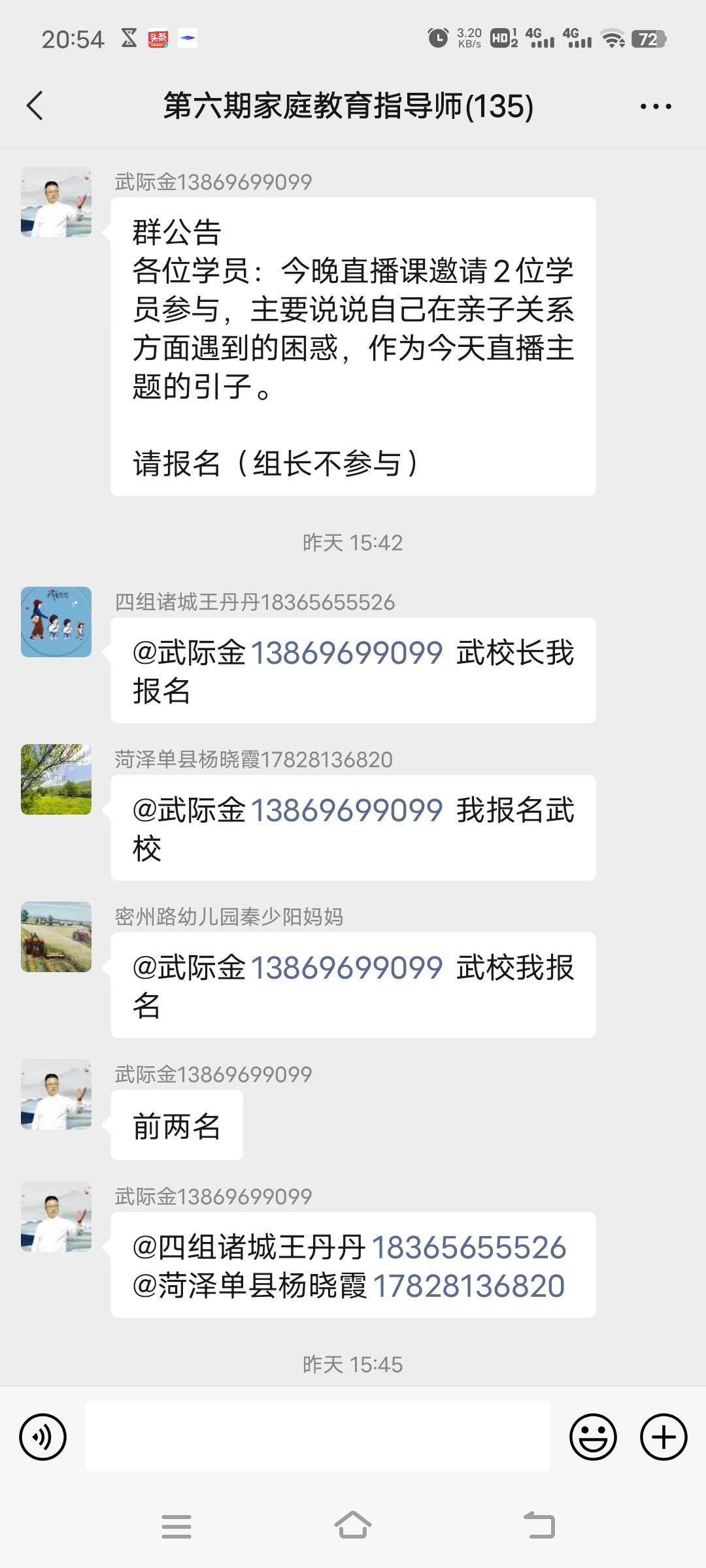Open 菏泽单县杨晓霞's avatar
The width and height of the screenshot is (706, 1568).
tap(56, 780)
